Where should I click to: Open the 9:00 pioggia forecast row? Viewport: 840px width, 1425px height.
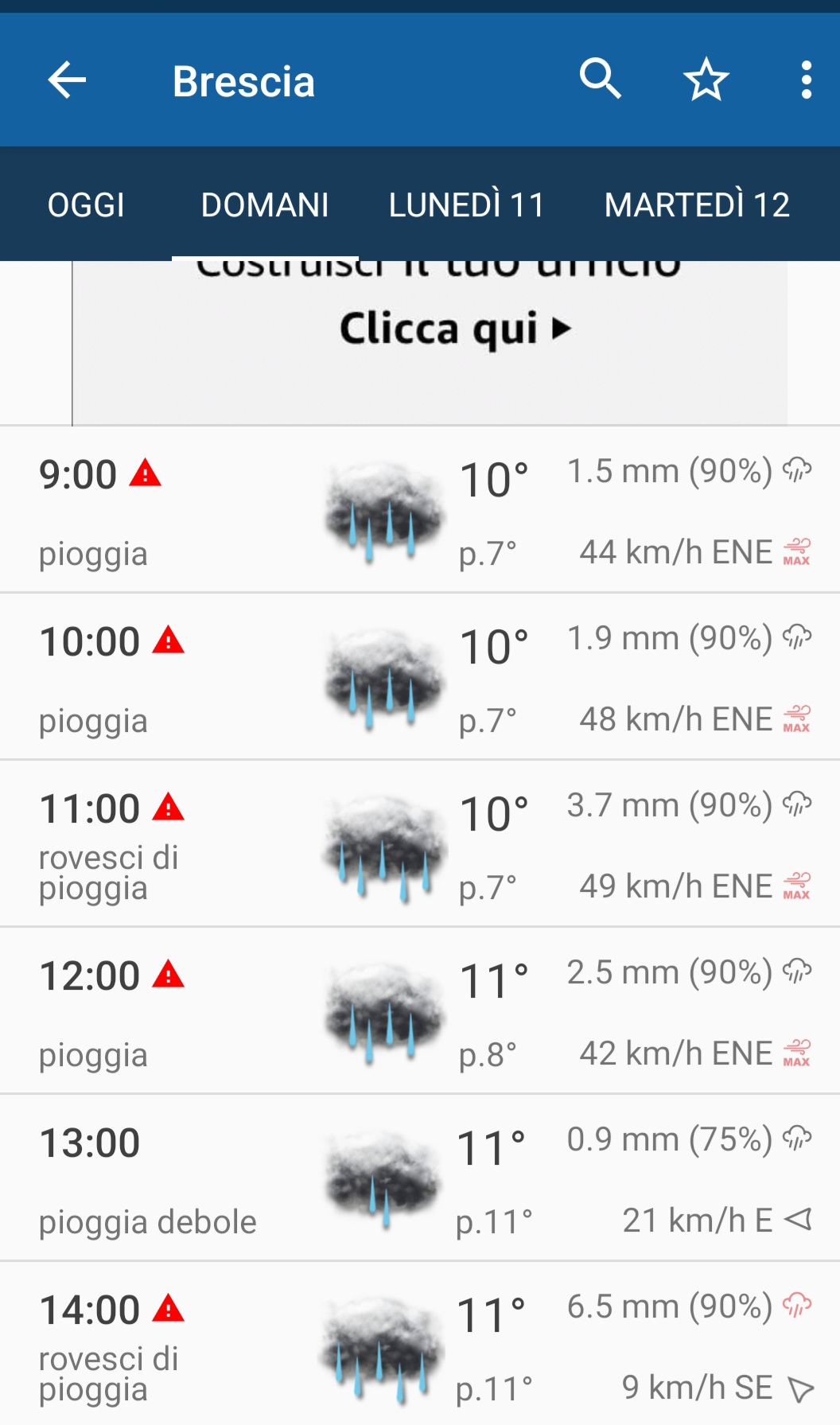pyautogui.click(x=420, y=510)
